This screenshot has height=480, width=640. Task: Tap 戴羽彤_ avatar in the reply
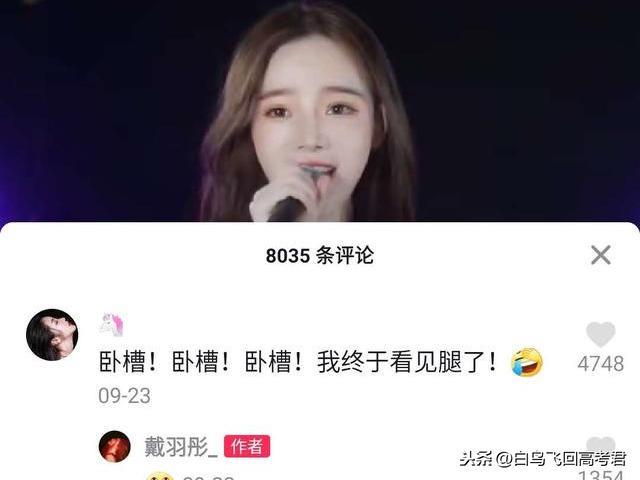(x=114, y=446)
